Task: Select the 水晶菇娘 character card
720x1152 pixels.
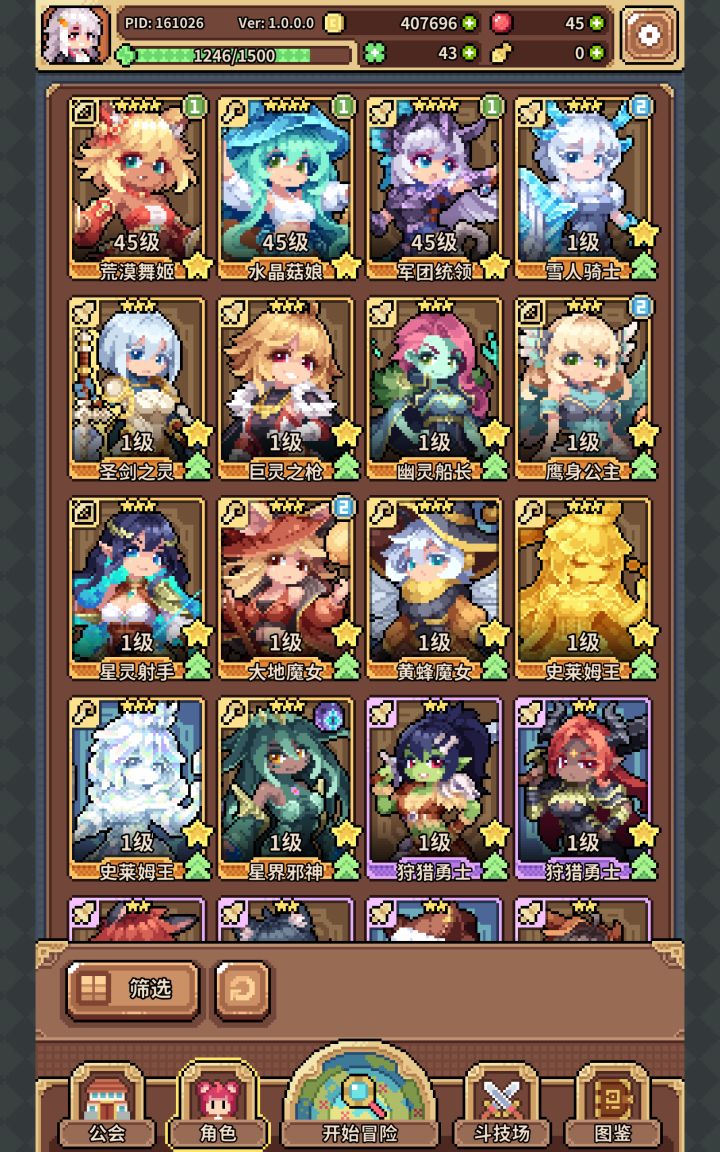Action: pos(287,189)
